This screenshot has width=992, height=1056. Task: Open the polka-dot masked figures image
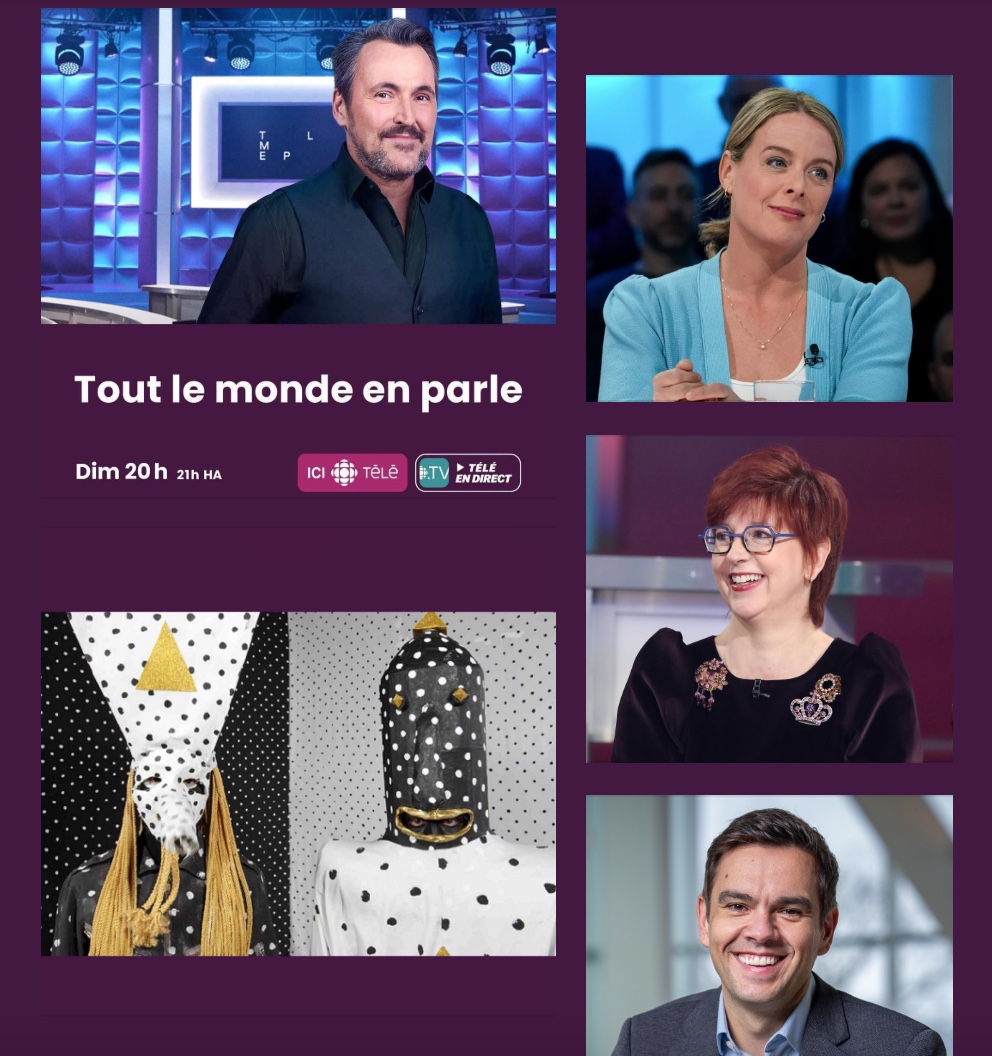click(x=298, y=783)
